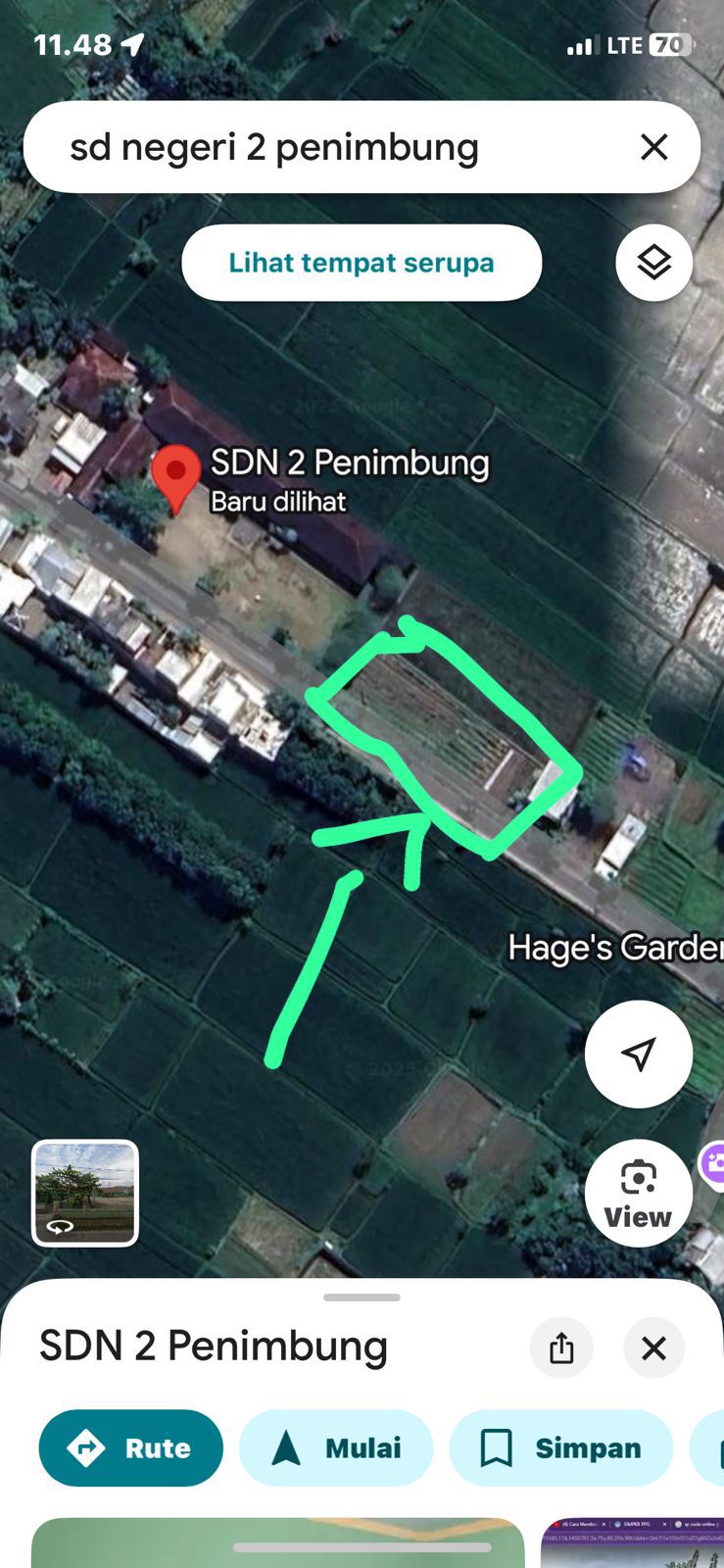Get directions with Rute
Screen dimensions: 724x1568
click(x=130, y=1447)
